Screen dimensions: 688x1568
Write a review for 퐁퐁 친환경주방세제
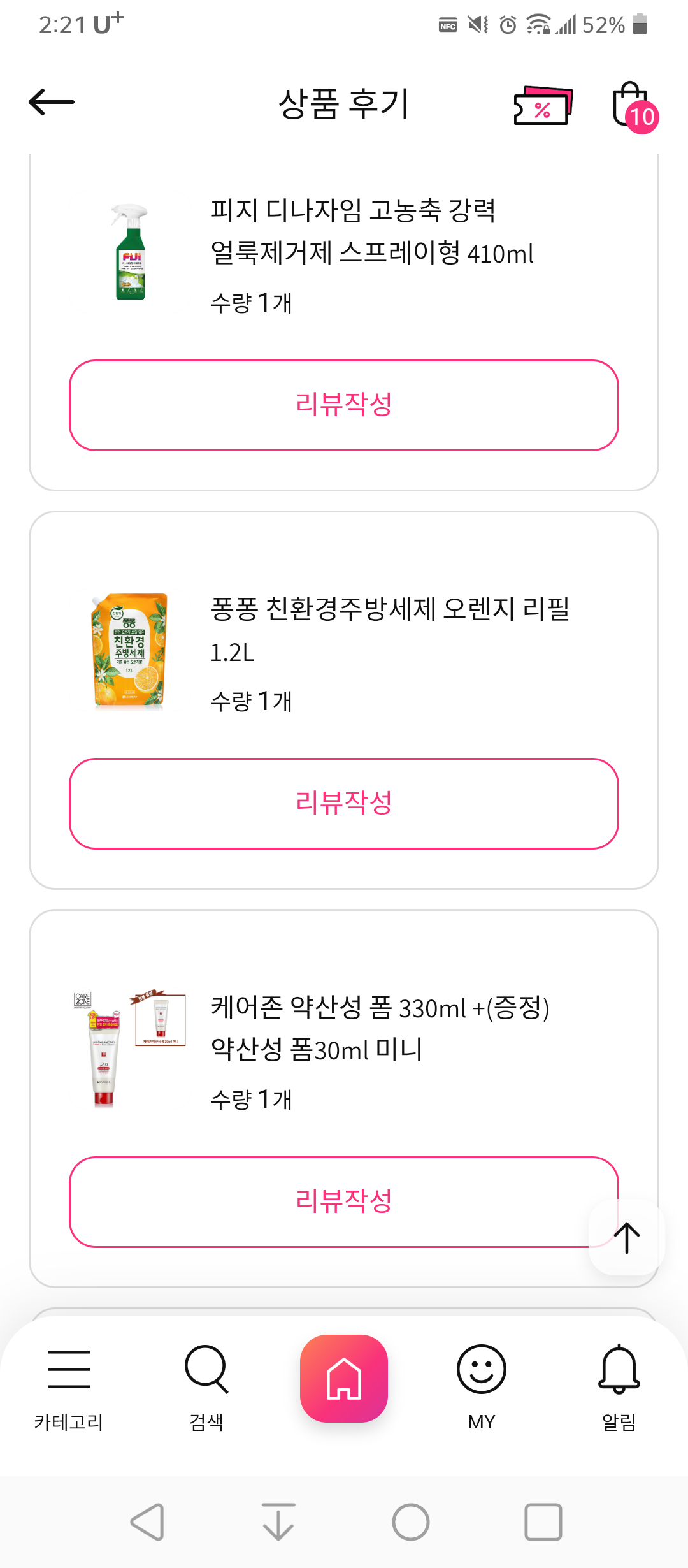[344, 804]
